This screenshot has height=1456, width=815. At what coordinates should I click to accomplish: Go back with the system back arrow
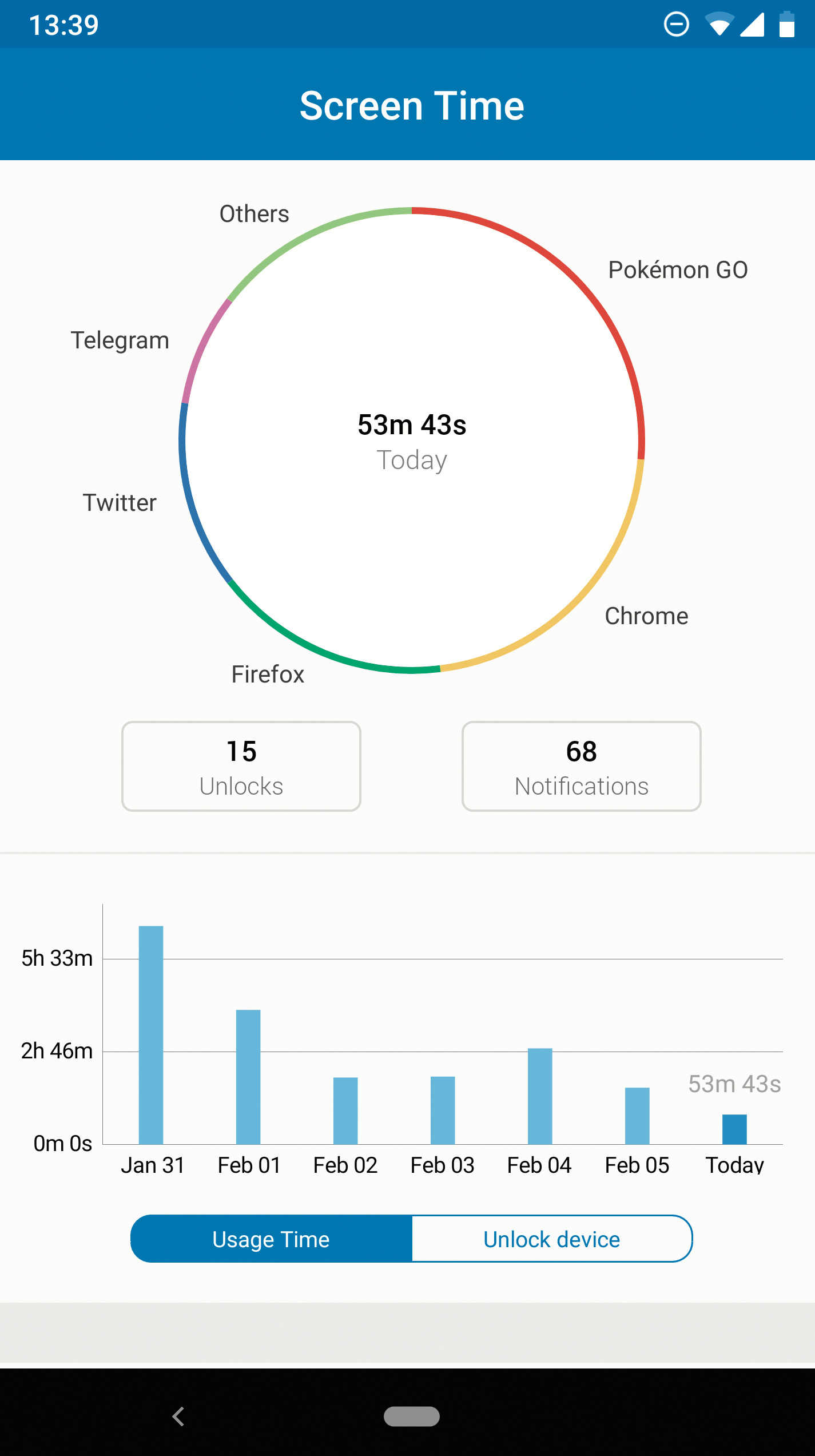178,1417
